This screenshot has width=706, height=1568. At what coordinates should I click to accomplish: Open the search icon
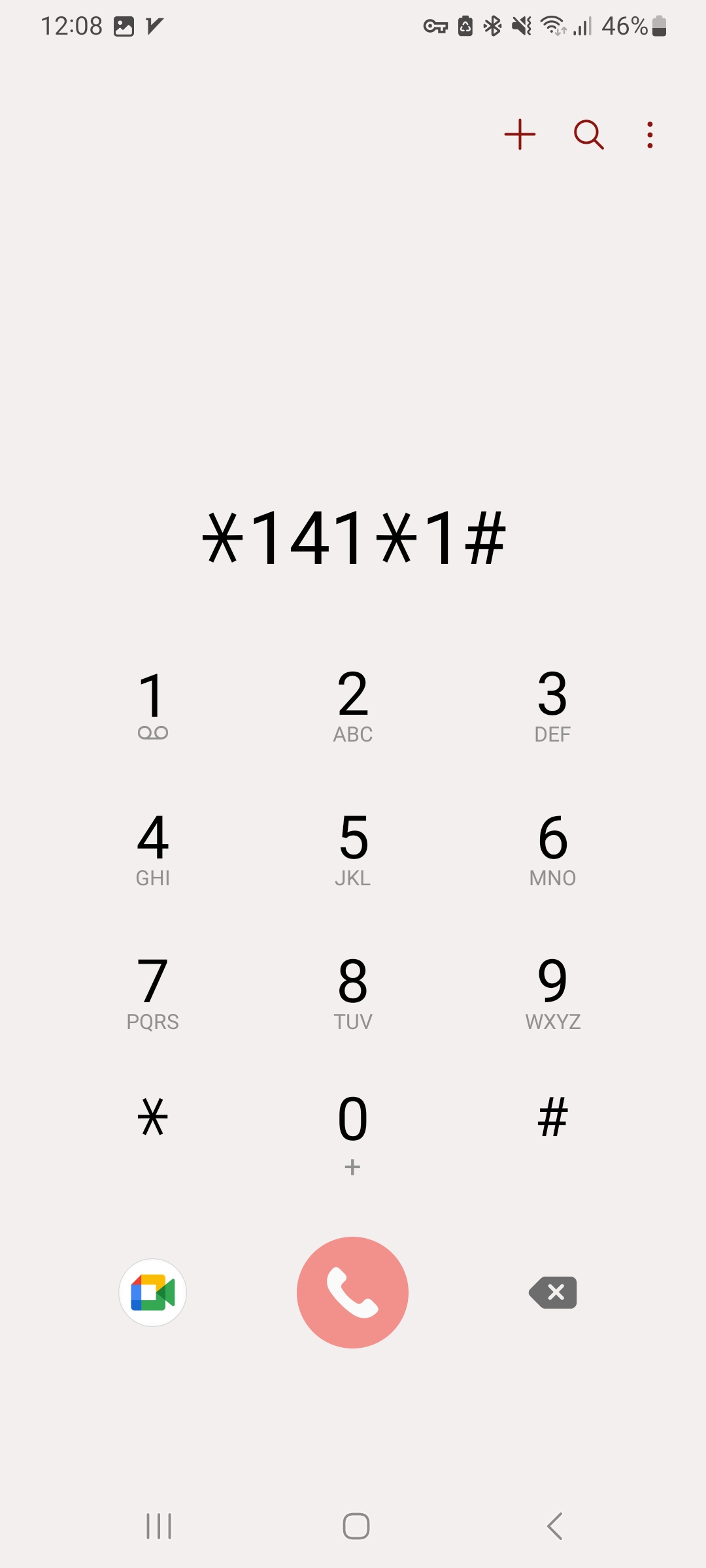(588, 135)
